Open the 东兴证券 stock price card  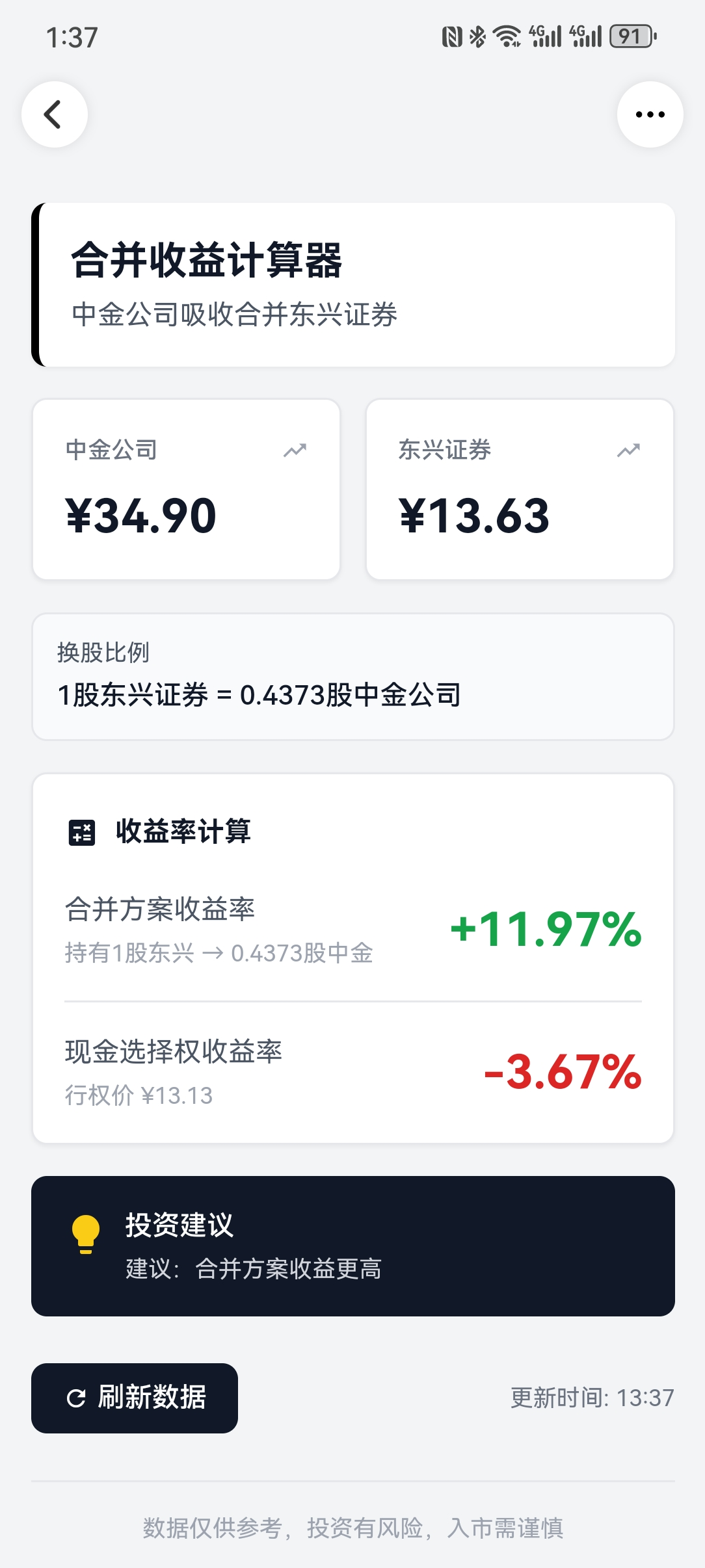pyautogui.click(x=520, y=489)
